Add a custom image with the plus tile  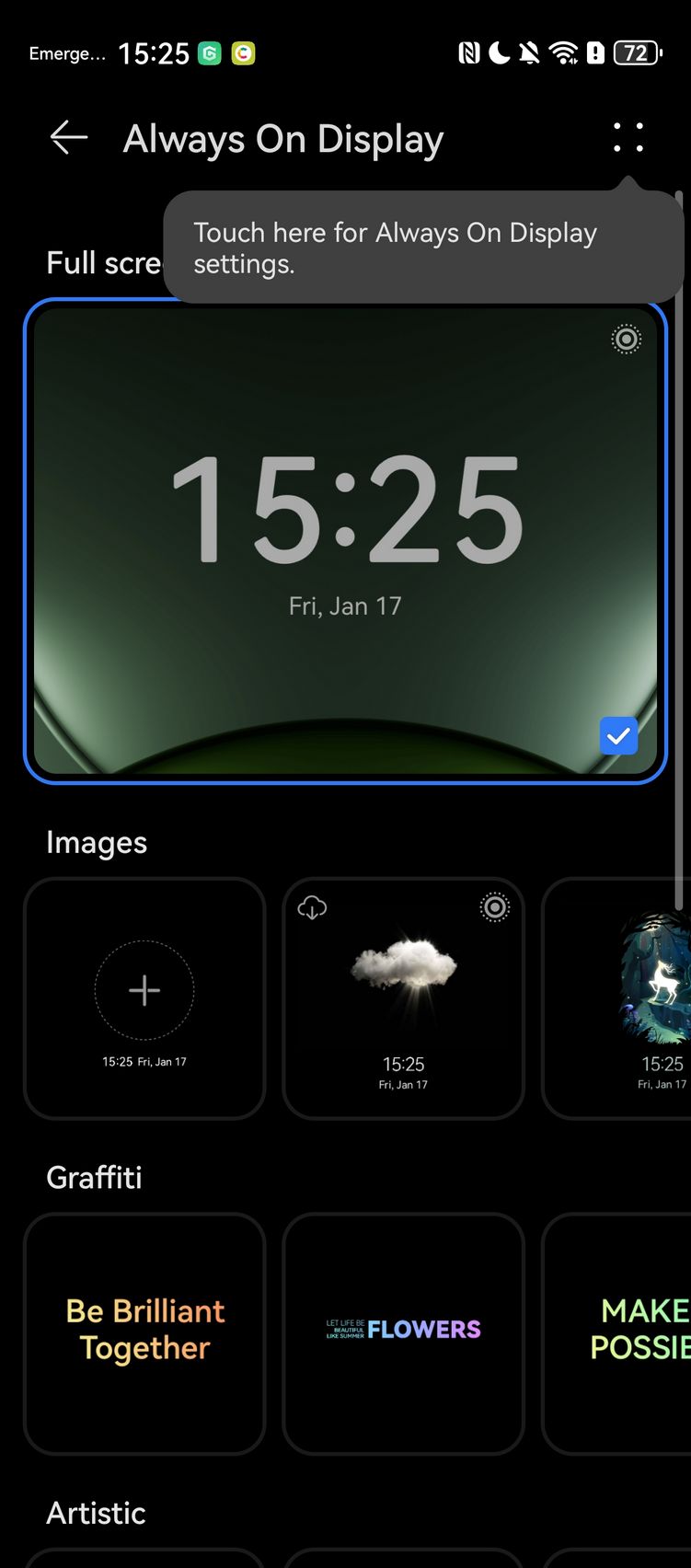144,998
